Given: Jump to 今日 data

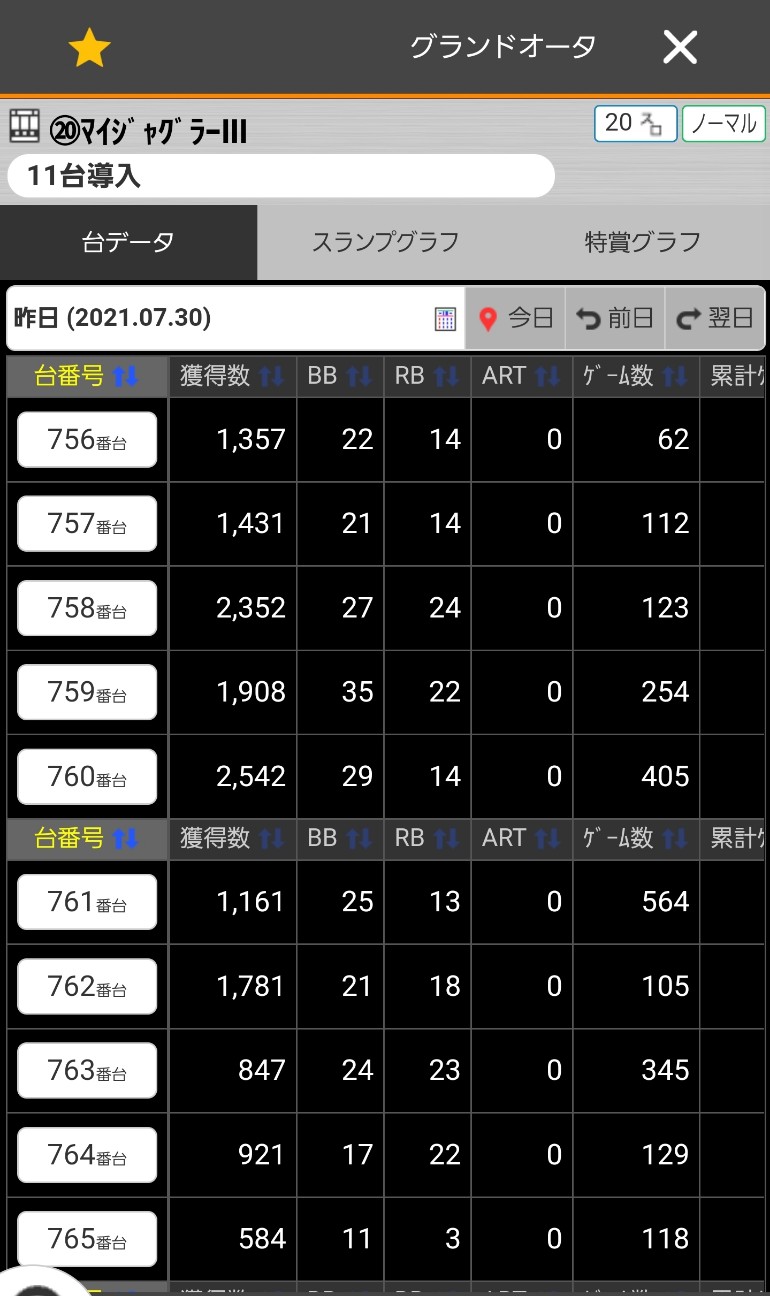Looking at the screenshot, I should [x=516, y=319].
